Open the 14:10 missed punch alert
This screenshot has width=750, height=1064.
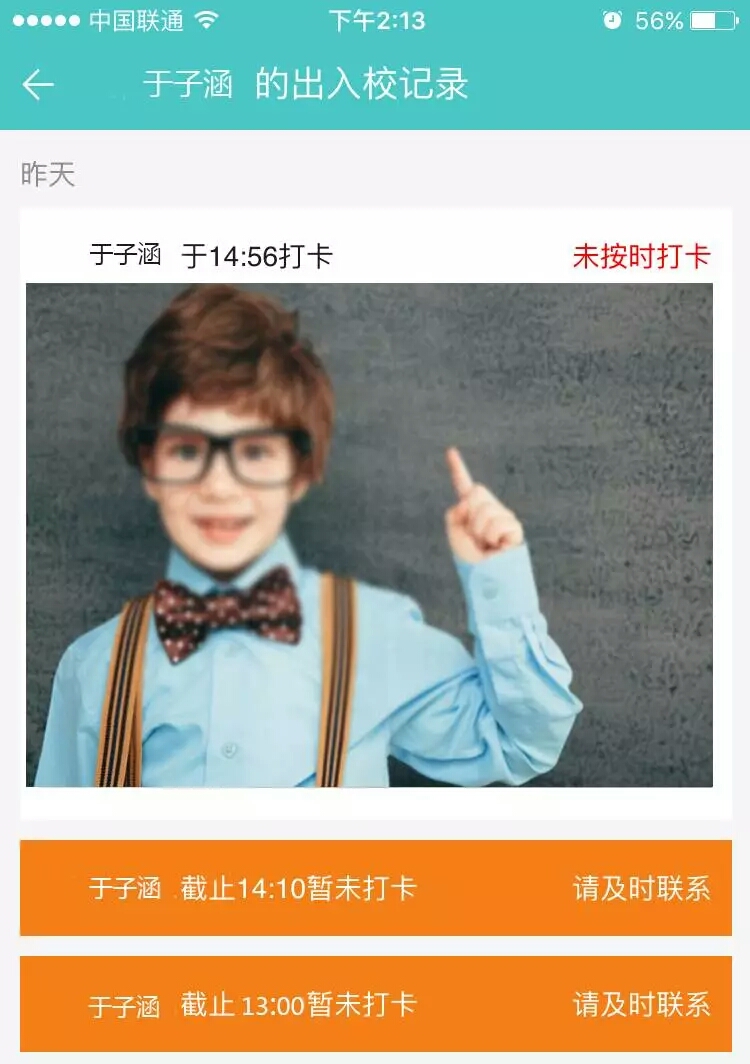375,888
